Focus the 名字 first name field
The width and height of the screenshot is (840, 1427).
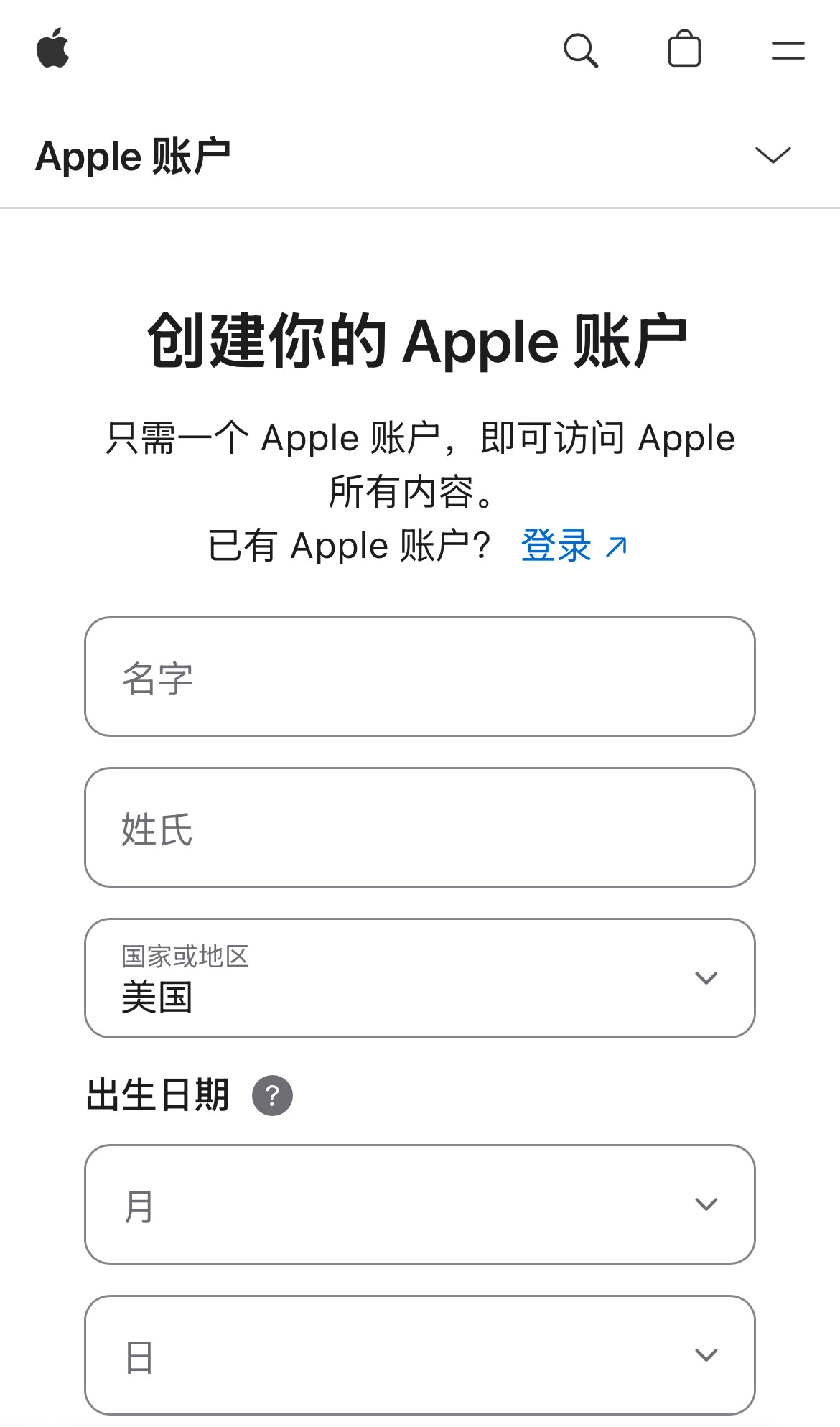(420, 677)
